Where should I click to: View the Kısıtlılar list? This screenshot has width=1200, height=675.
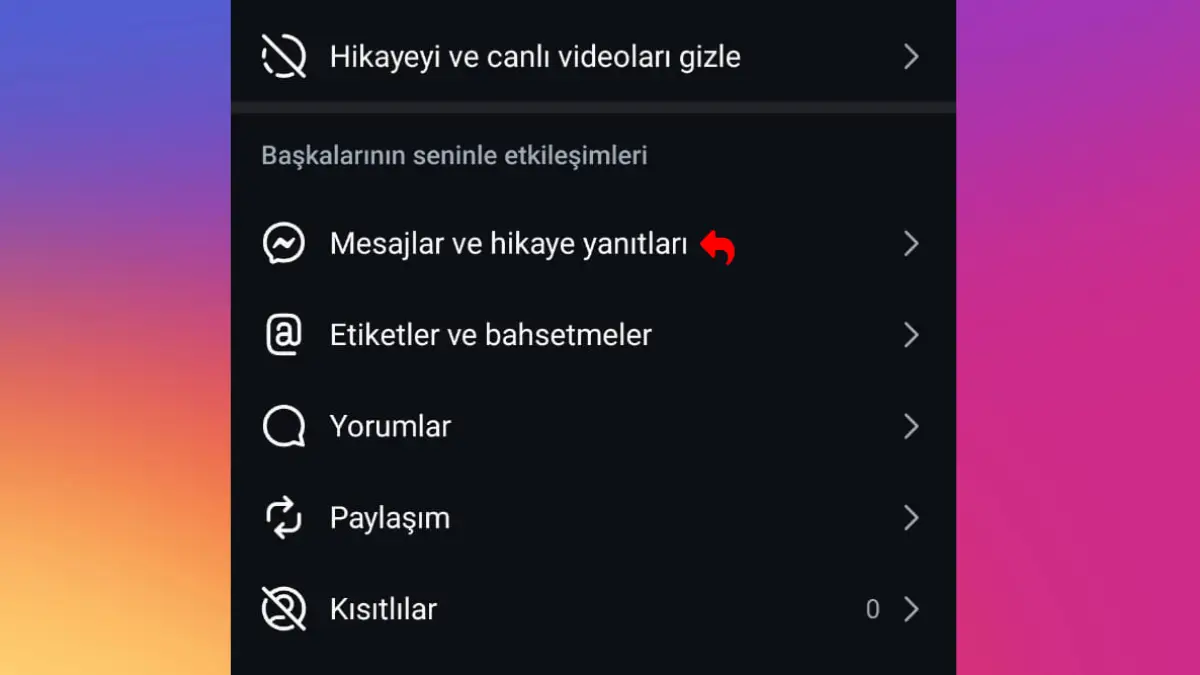383,609
